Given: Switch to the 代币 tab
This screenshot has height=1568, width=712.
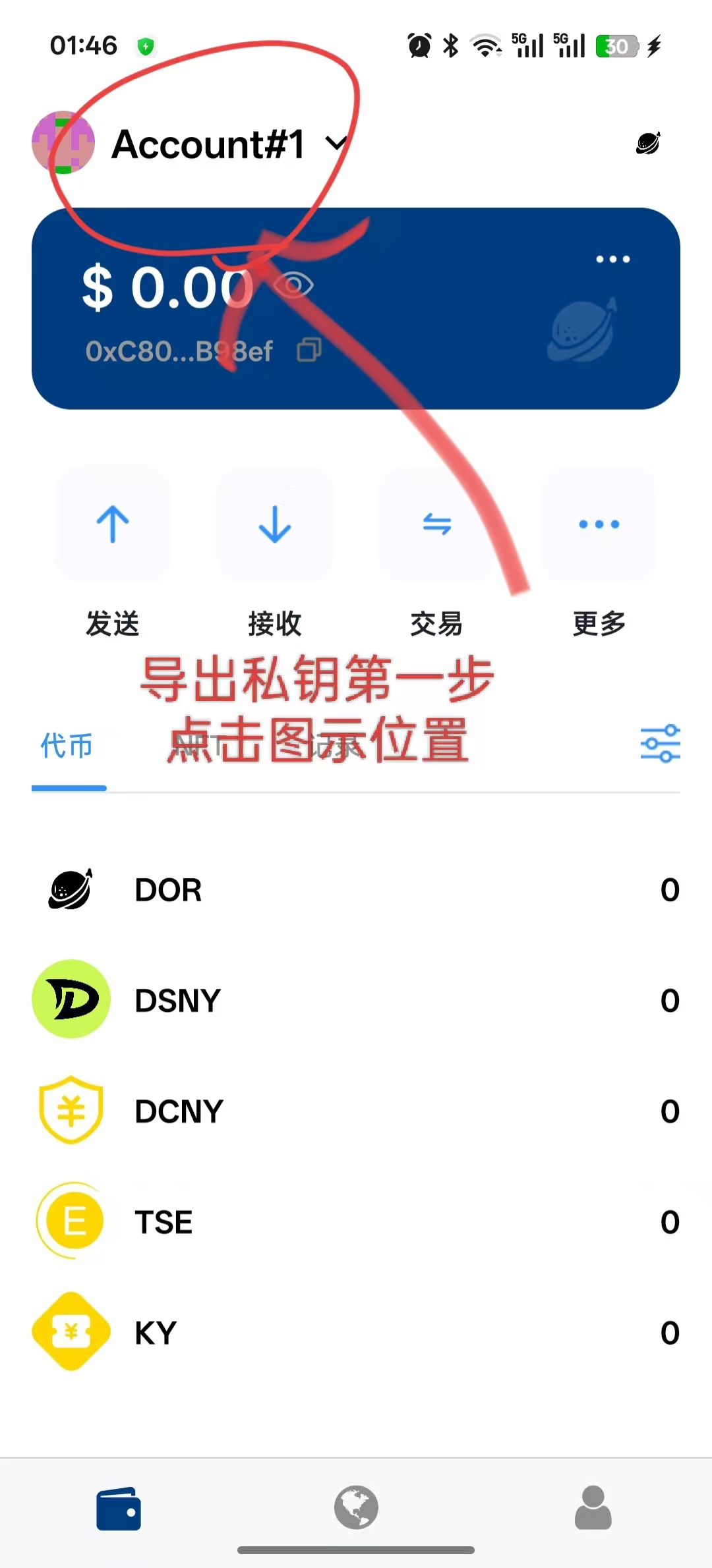Looking at the screenshot, I should coord(67,746).
